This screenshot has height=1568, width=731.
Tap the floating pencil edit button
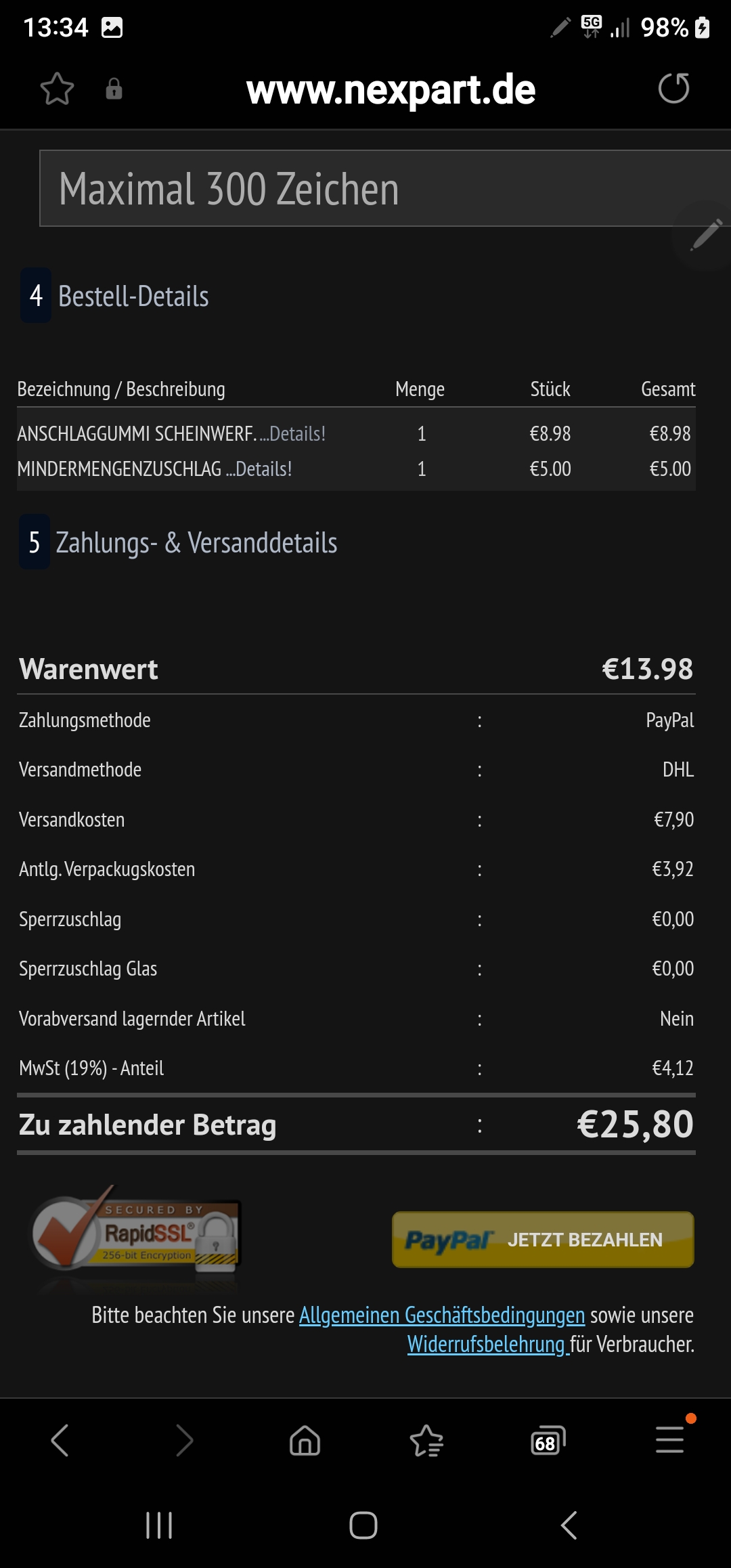tap(705, 236)
